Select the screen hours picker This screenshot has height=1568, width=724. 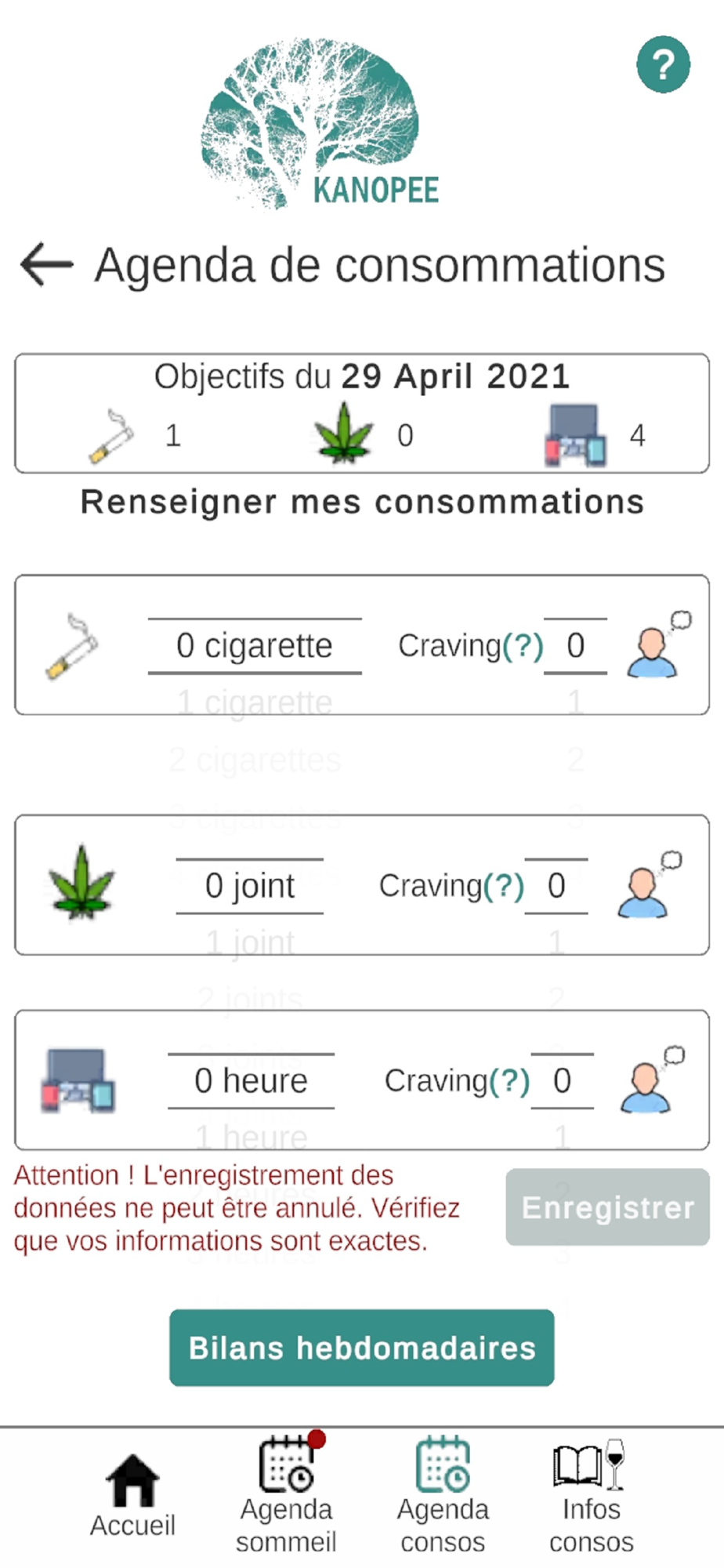(x=251, y=1081)
